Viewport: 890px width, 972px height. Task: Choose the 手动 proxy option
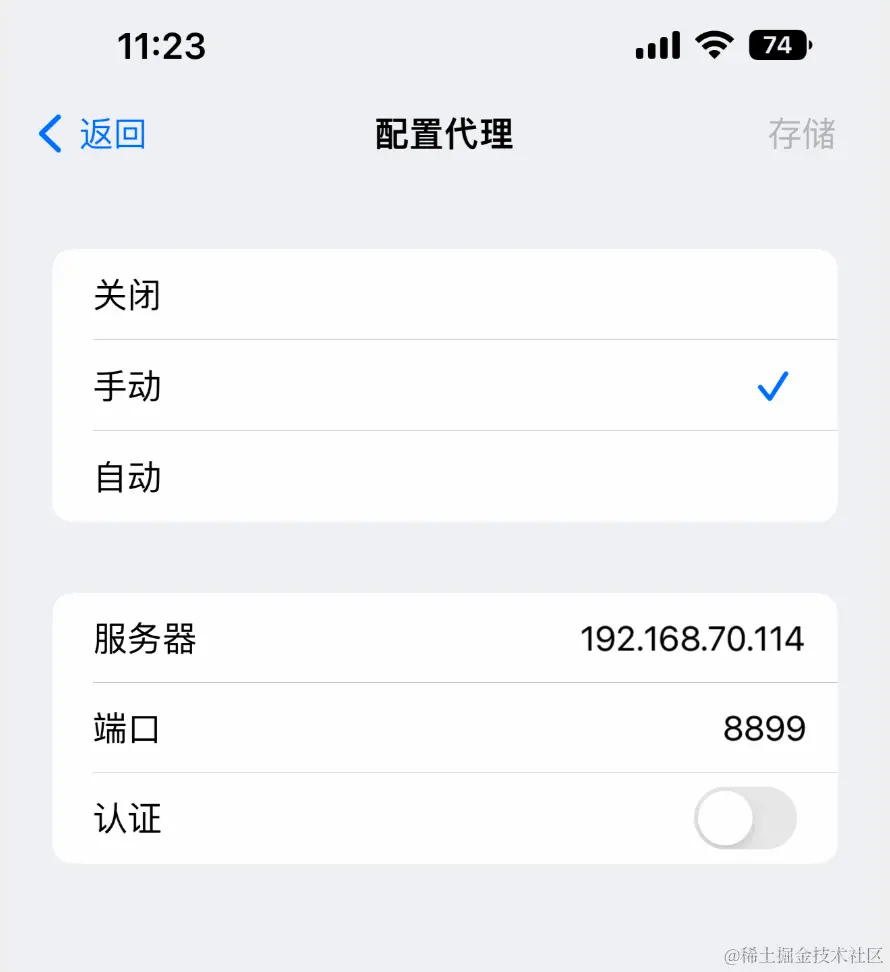pos(444,386)
